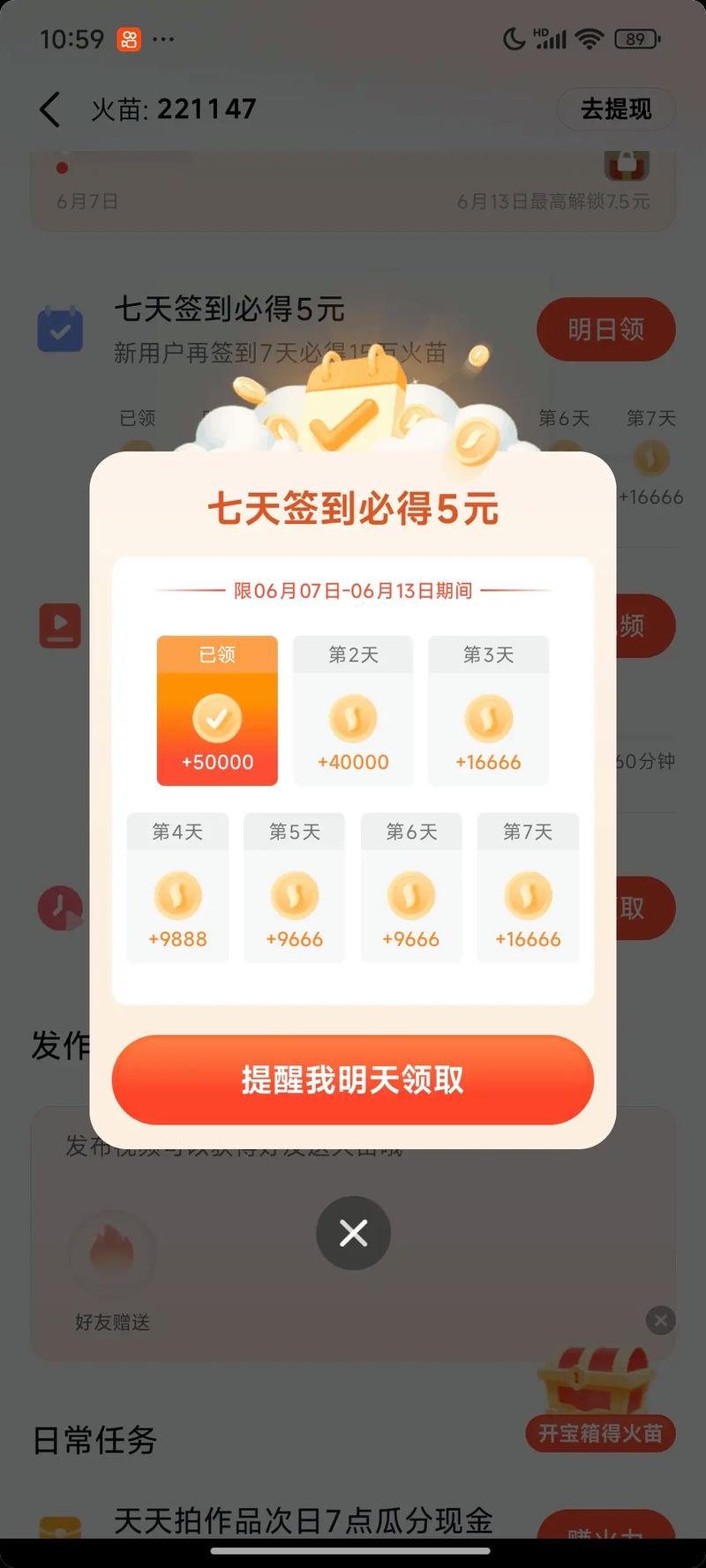Dismiss the seven-day sign-in popup
Image resolution: width=706 pixels, height=1568 pixels.
tap(353, 1232)
